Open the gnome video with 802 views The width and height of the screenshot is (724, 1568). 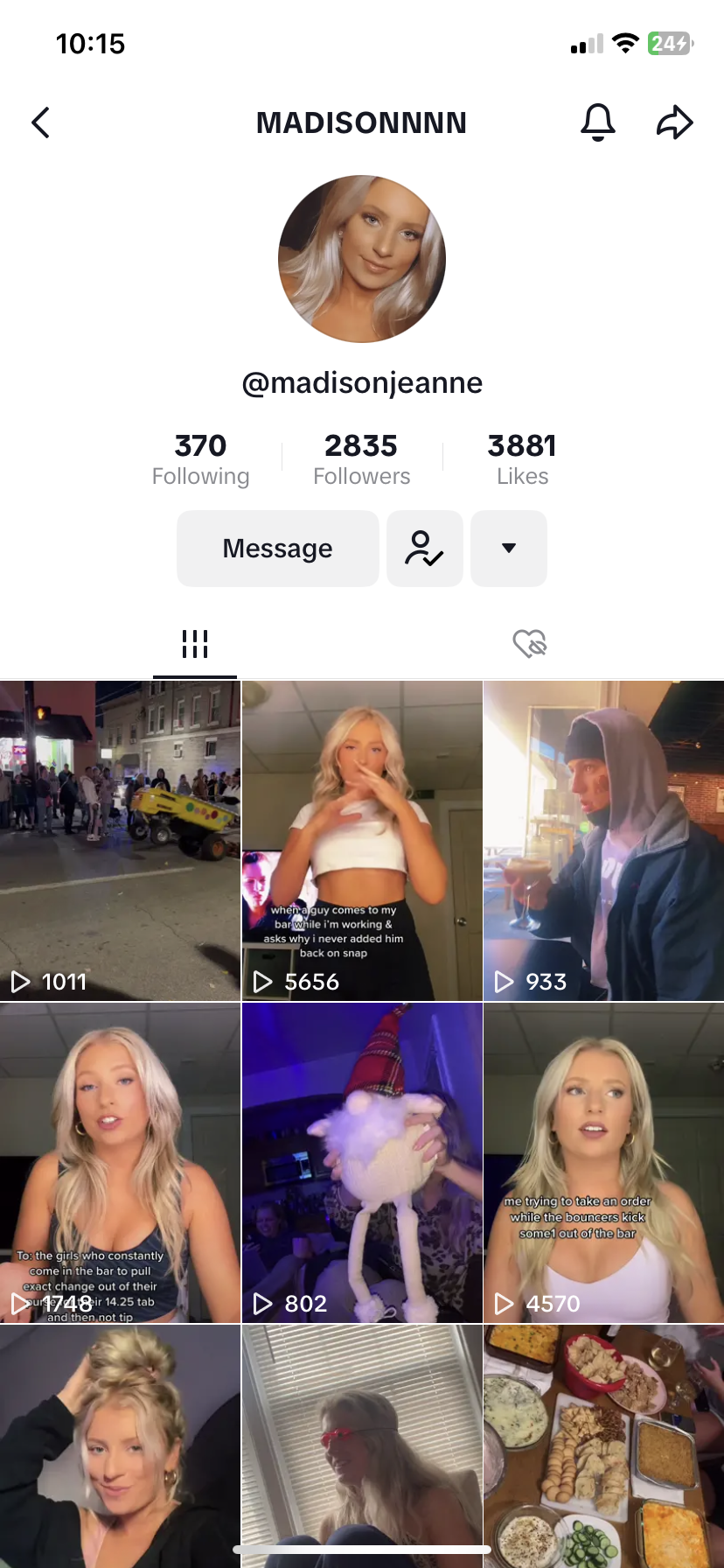[362, 1162]
